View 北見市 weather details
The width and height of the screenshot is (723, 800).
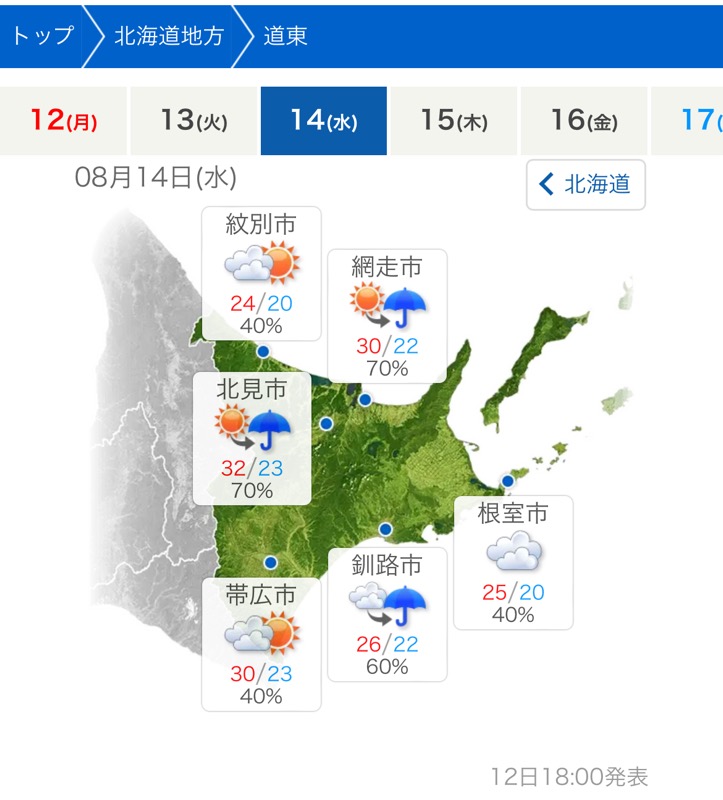(x=251, y=438)
